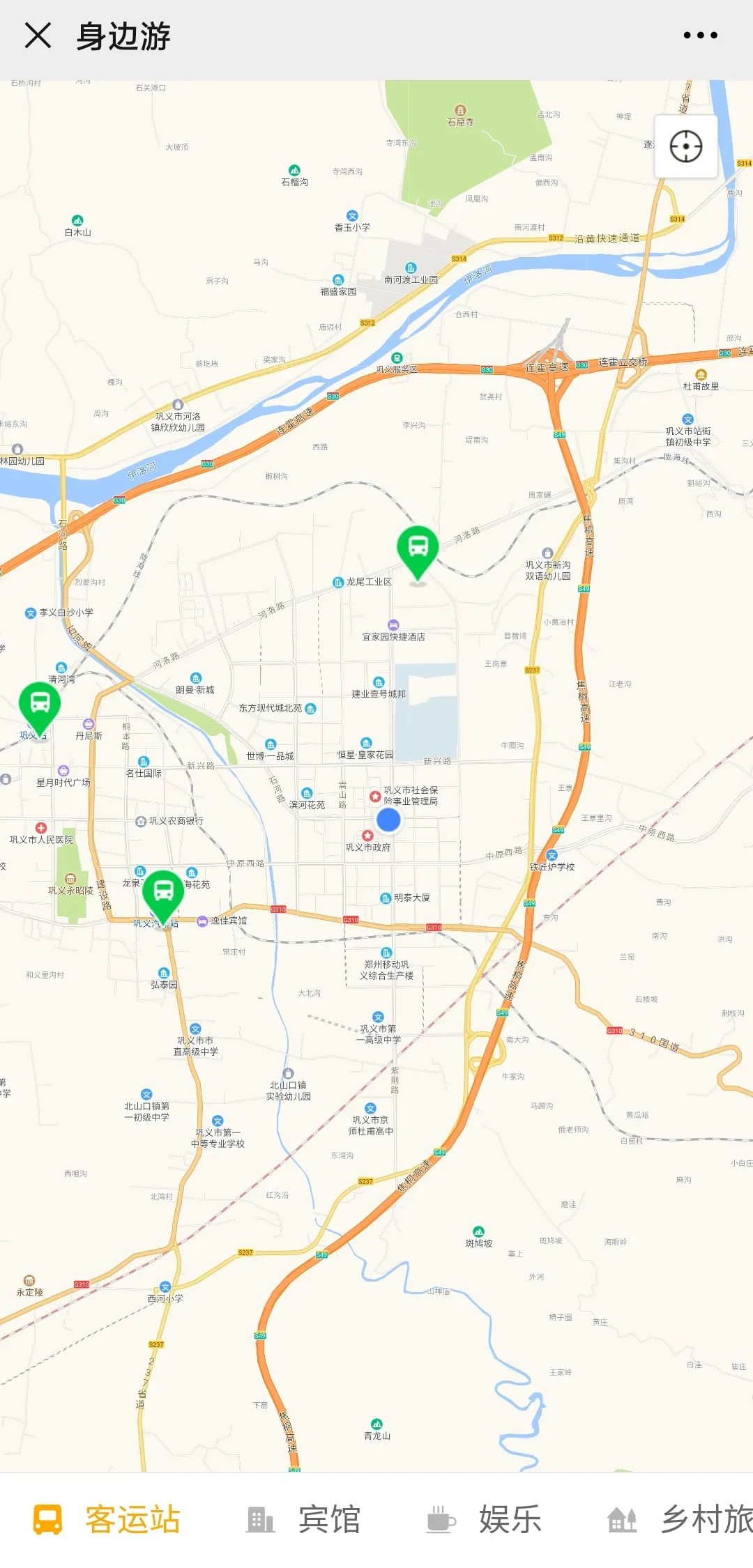The height and width of the screenshot is (1568, 753).
Task: Open the three-dot overflow menu
Action: [700, 35]
